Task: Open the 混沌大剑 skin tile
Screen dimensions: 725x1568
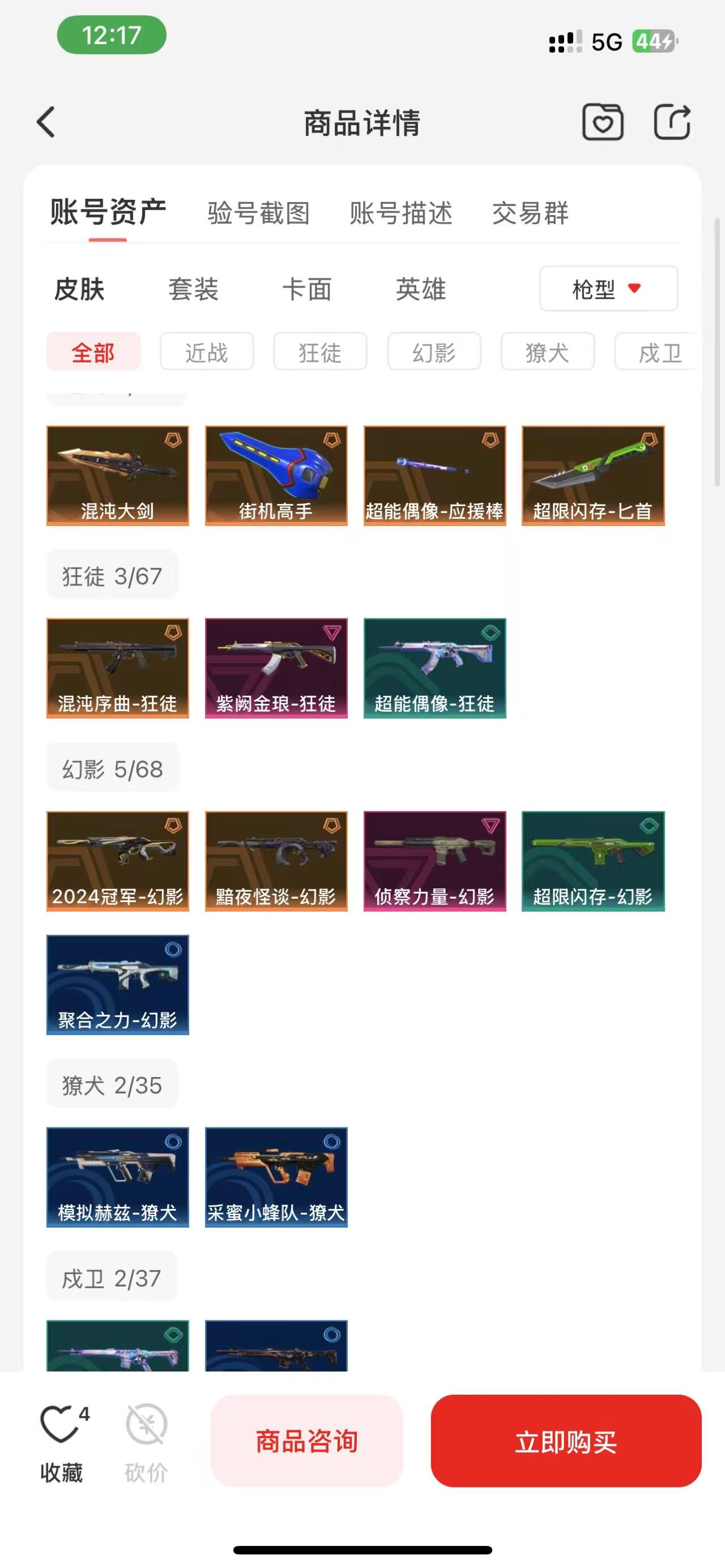Action: tap(117, 476)
